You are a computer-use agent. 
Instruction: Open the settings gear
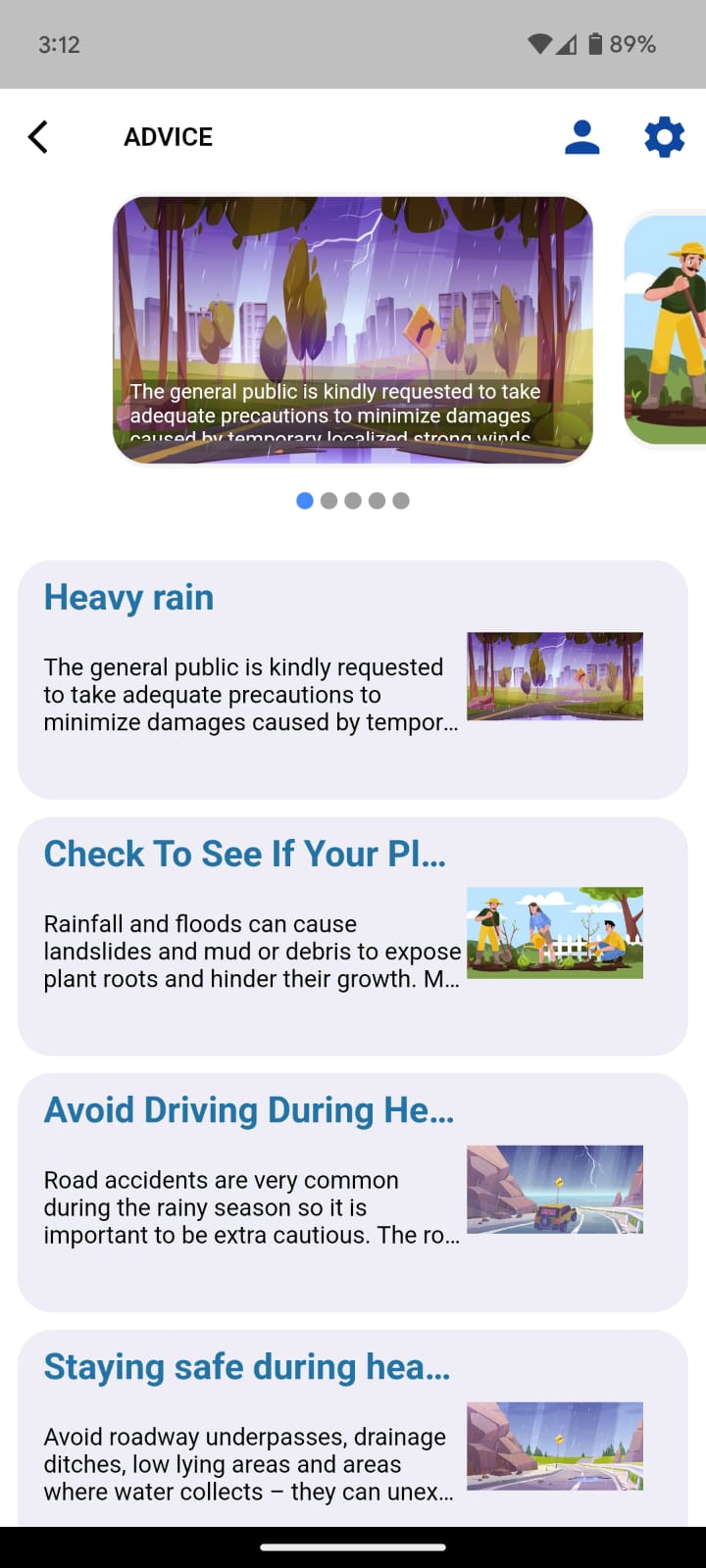click(664, 137)
